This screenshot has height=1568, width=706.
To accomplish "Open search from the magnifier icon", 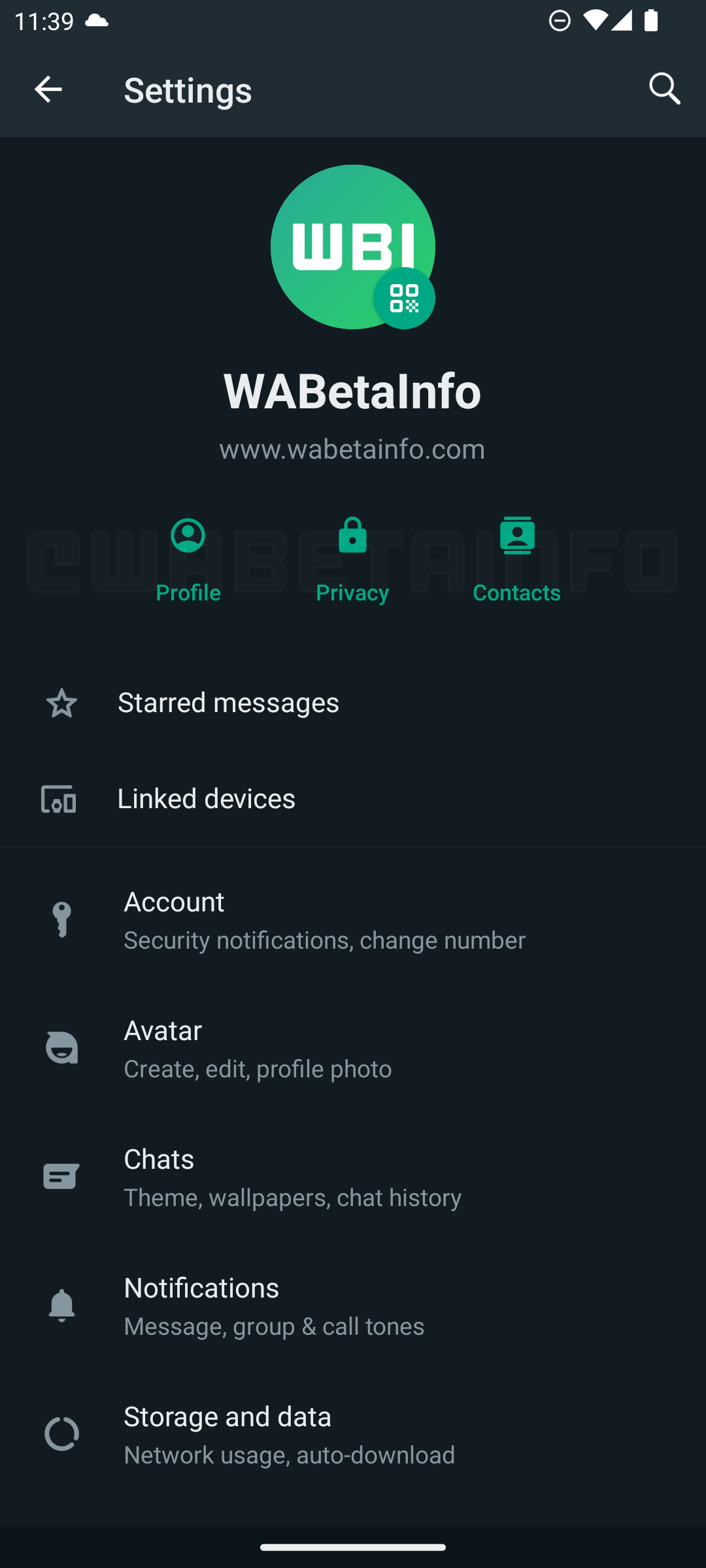I will 664,90.
